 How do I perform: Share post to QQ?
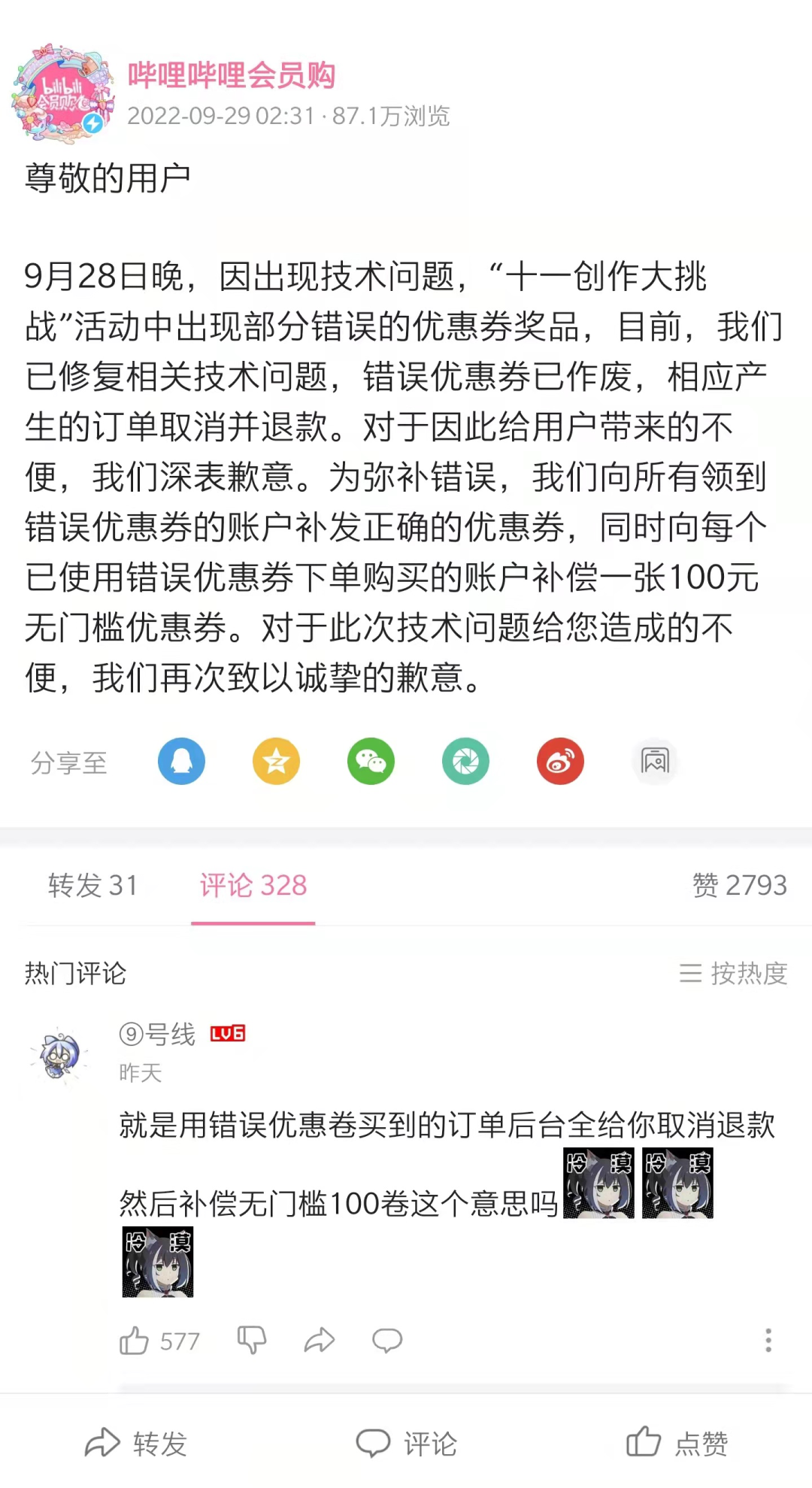[x=181, y=761]
